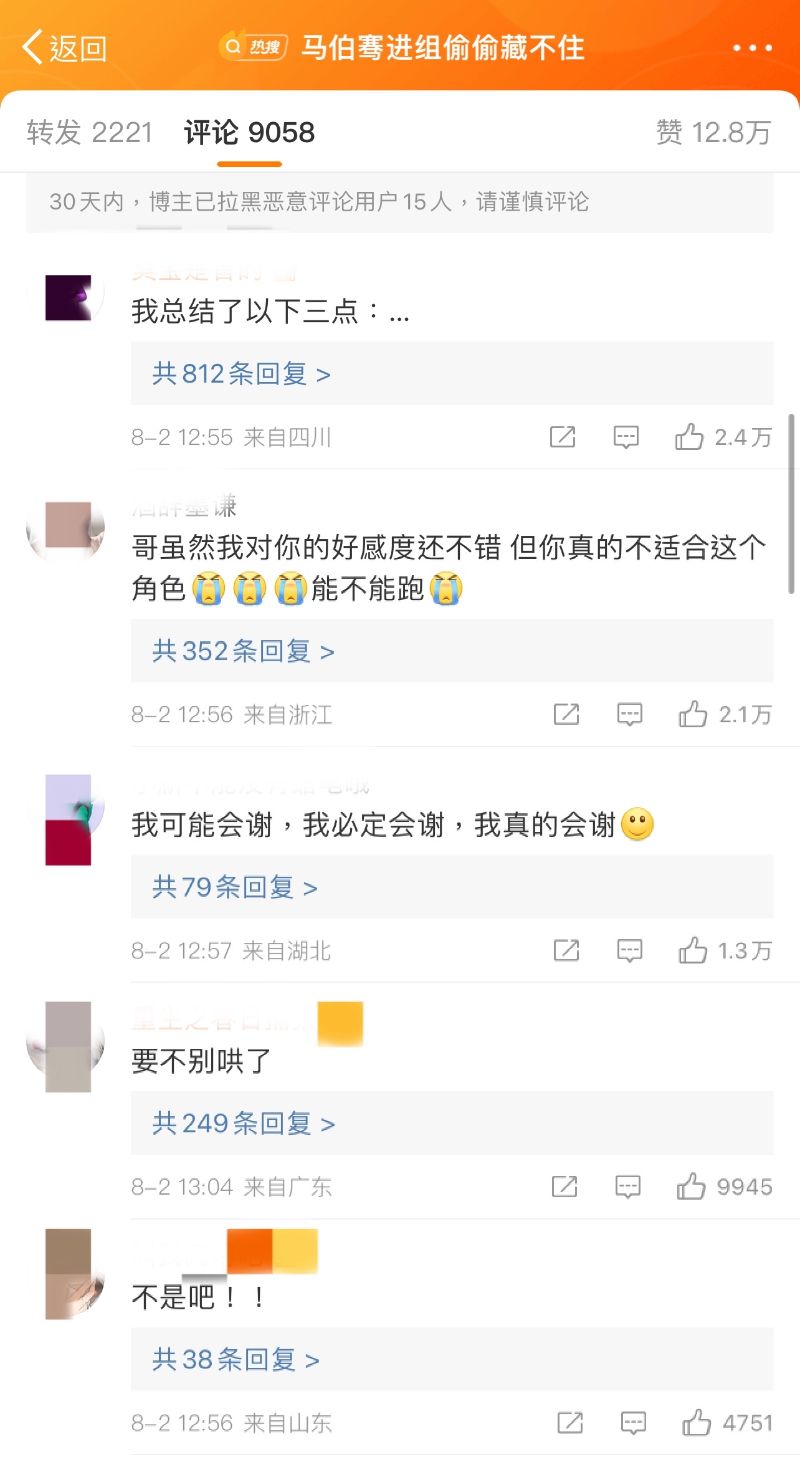This screenshot has height=1457, width=800.
Task: Reply to the comment 我可能会谢
Action: click(629, 950)
